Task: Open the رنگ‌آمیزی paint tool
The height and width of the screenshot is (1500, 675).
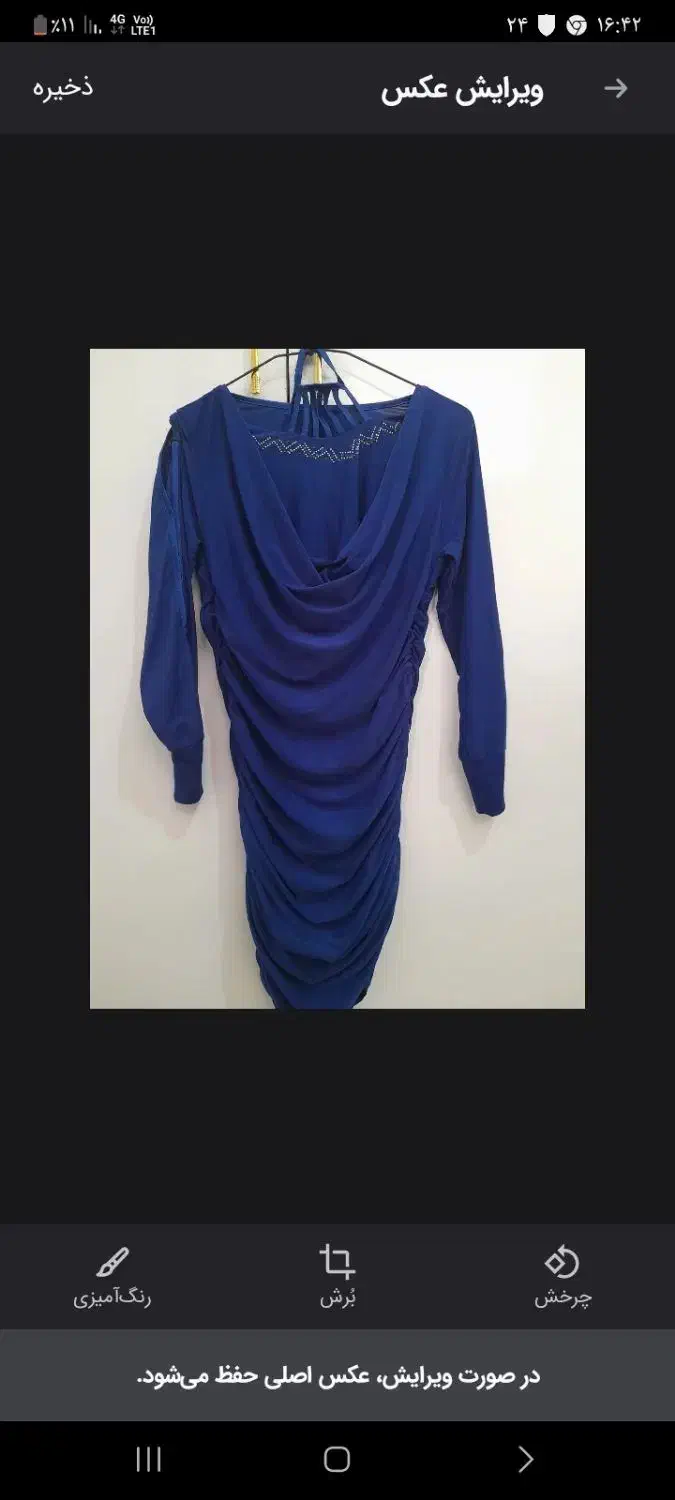Action: coord(112,1276)
